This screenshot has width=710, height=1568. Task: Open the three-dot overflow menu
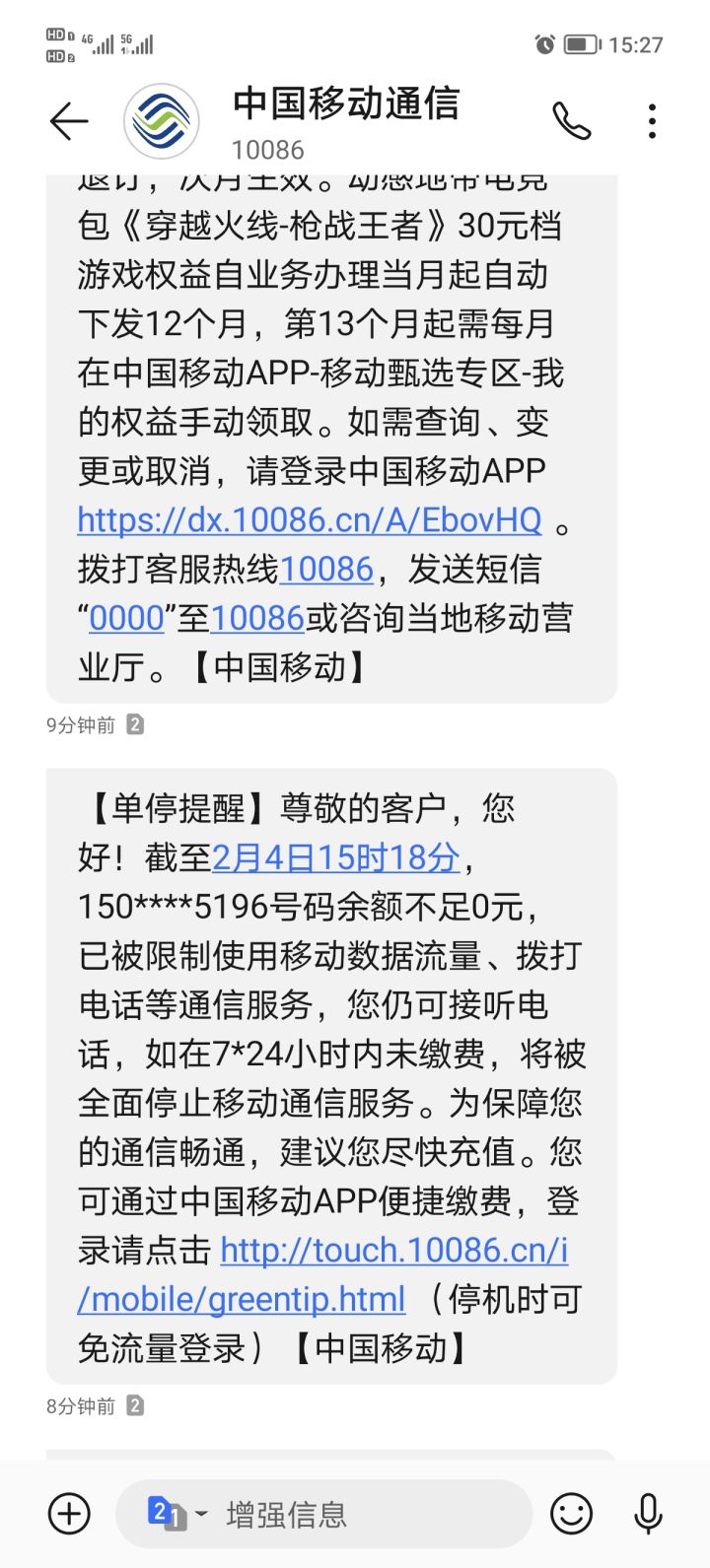point(652,120)
